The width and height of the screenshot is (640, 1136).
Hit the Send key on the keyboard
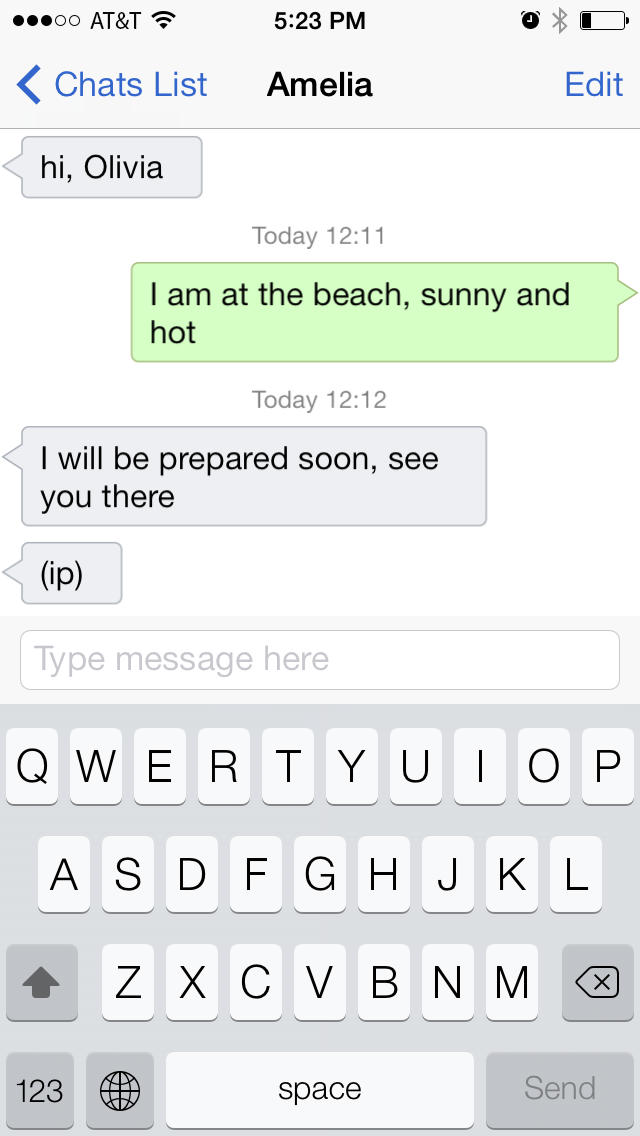[x=560, y=1088]
